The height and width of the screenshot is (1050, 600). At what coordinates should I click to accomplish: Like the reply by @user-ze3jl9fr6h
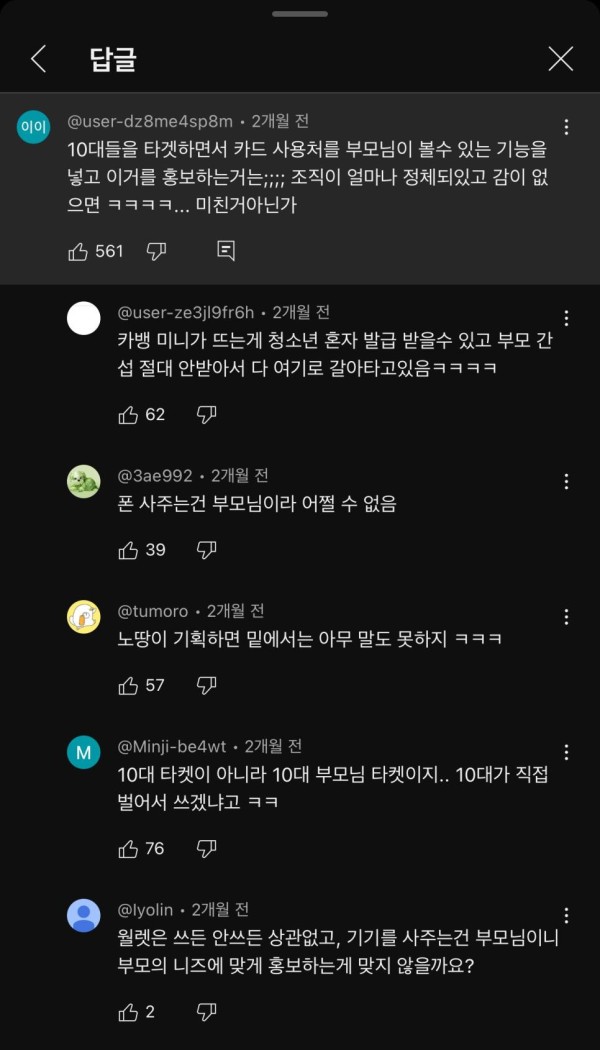[128, 415]
